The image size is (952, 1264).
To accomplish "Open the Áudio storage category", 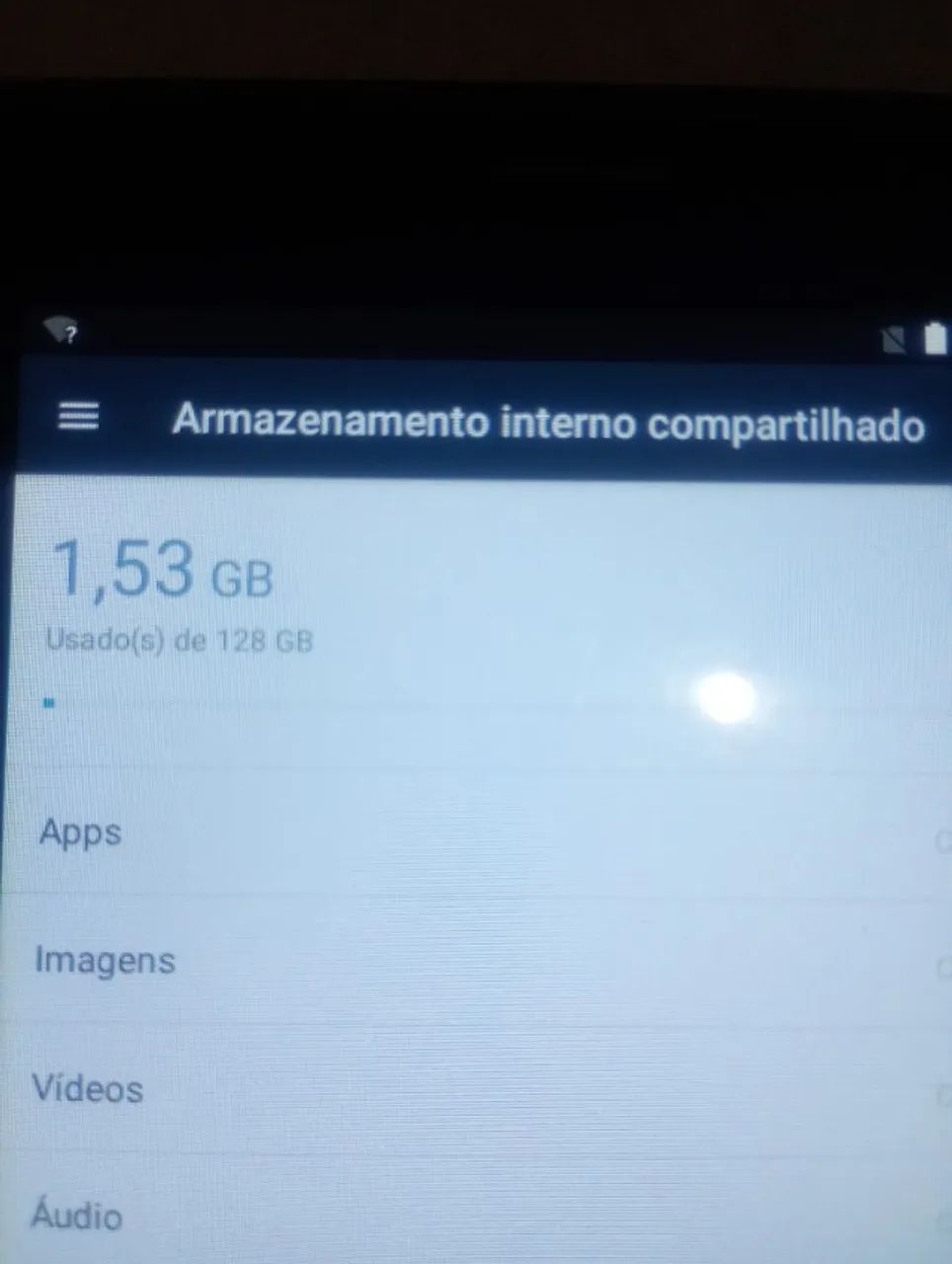I will coord(77,1216).
